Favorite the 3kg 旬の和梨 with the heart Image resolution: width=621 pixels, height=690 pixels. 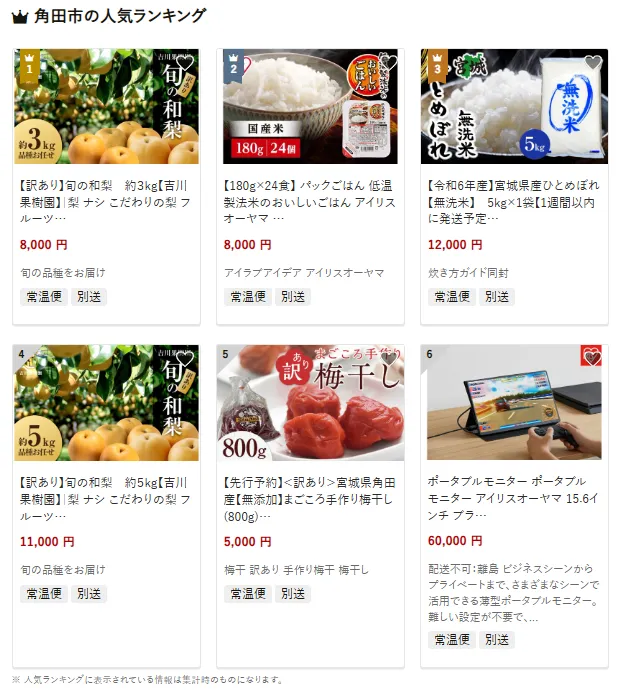[x=185, y=63]
